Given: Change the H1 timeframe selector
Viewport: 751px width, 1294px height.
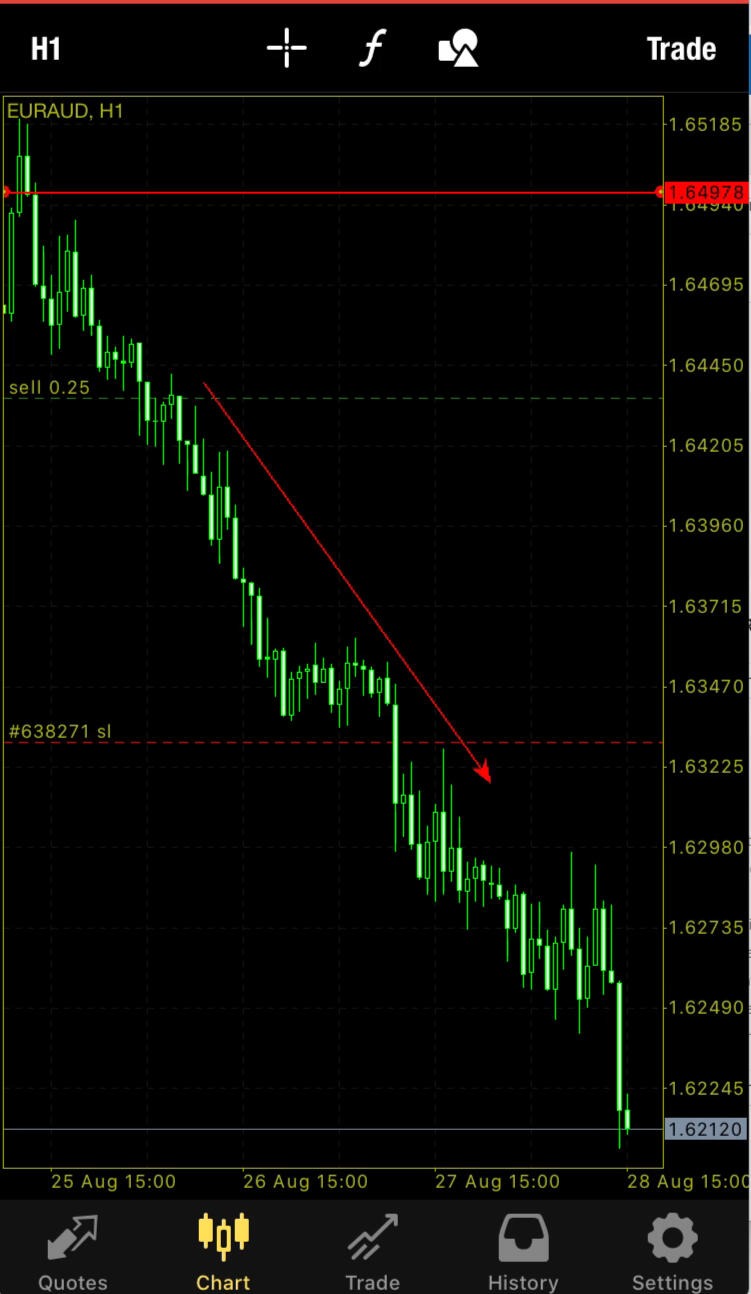Looking at the screenshot, I should point(46,48).
